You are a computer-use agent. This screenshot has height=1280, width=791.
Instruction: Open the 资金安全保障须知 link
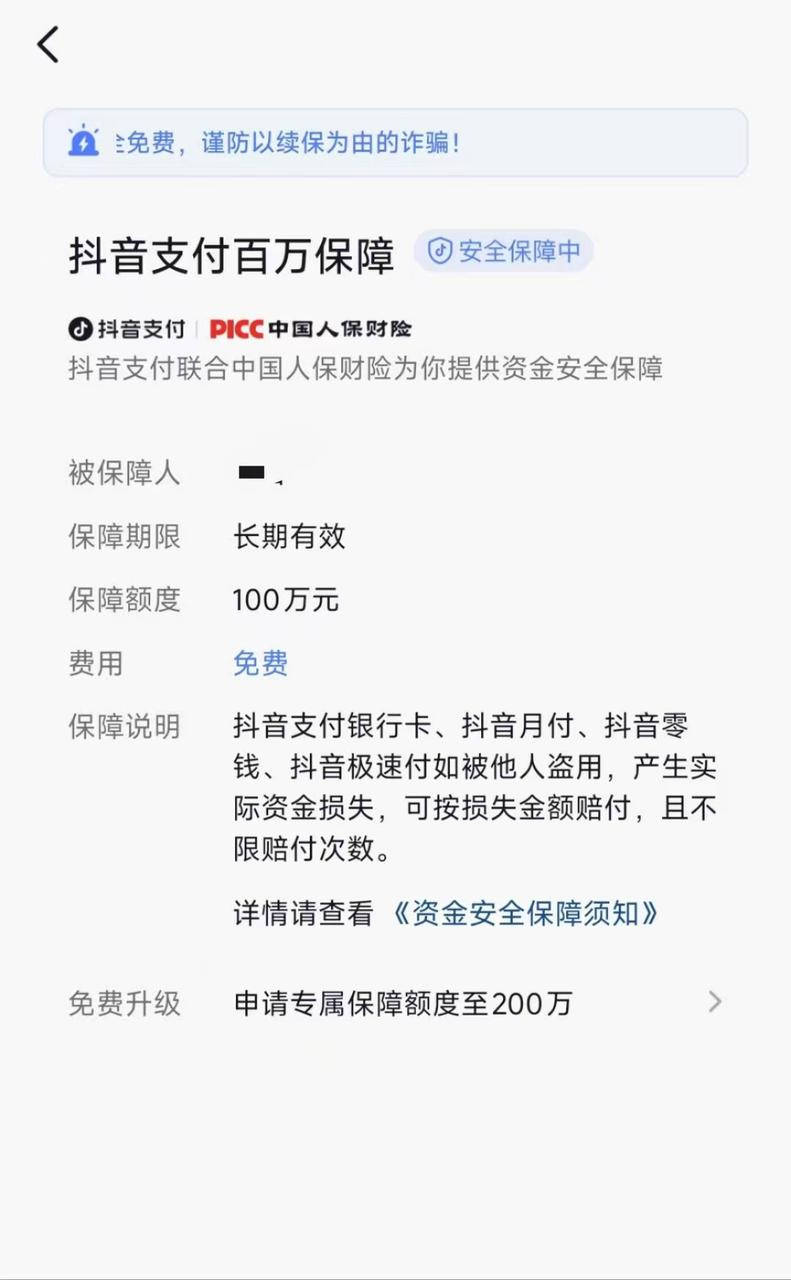click(x=526, y=913)
